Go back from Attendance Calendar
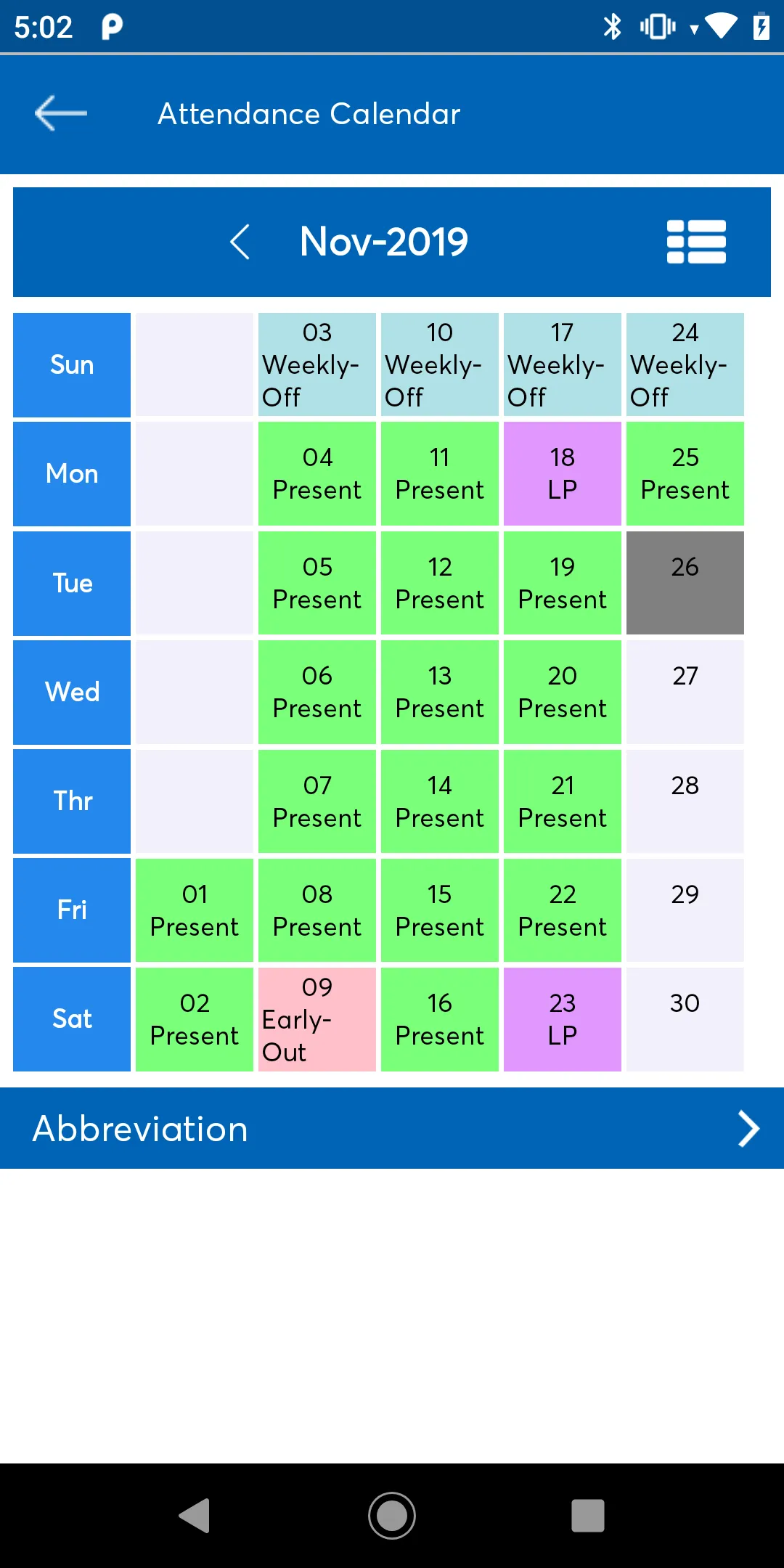784x1568 pixels. pos(61,113)
